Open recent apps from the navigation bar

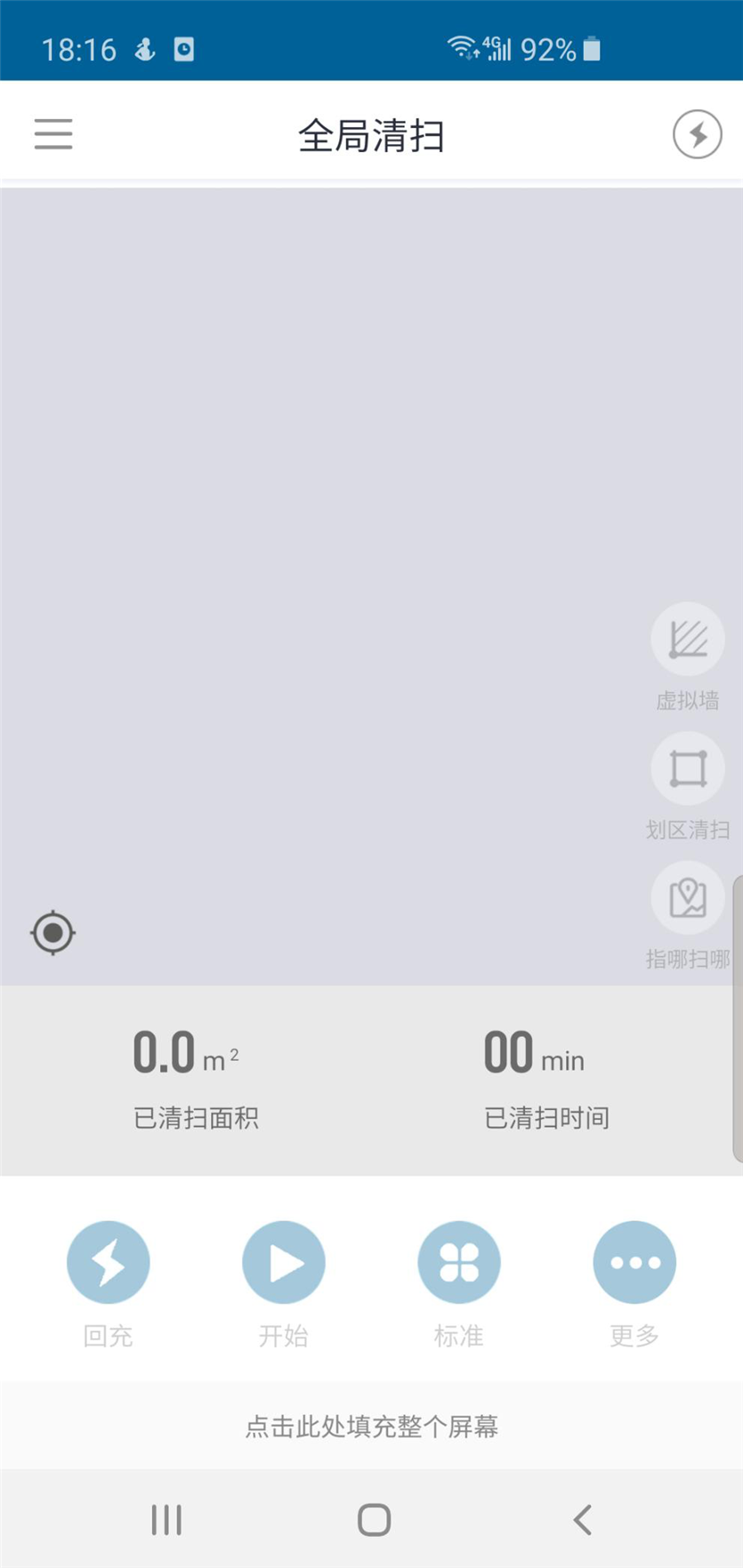(x=166, y=1520)
